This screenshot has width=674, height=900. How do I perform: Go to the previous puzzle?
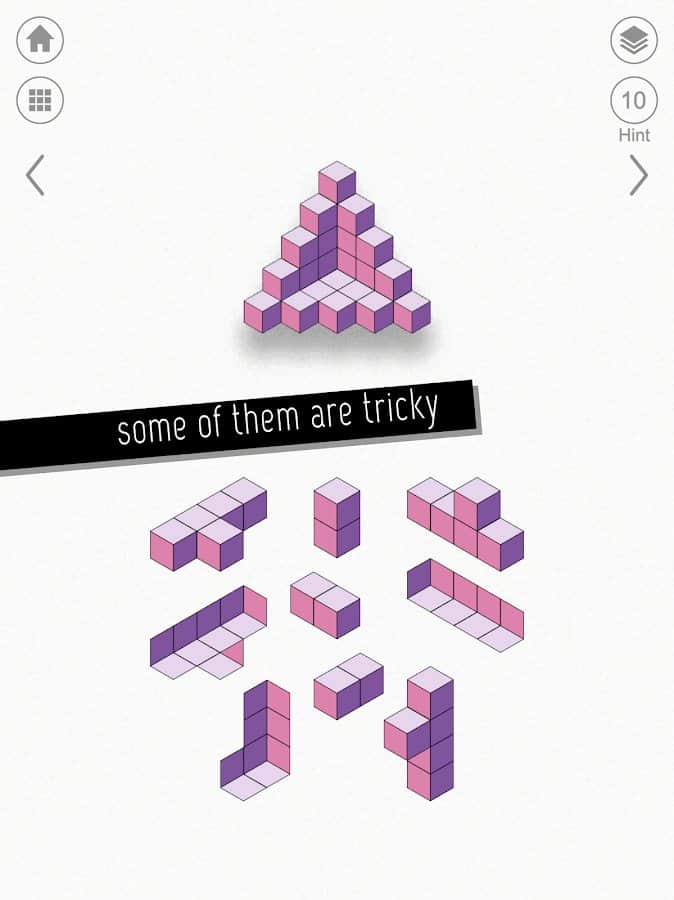click(35, 175)
